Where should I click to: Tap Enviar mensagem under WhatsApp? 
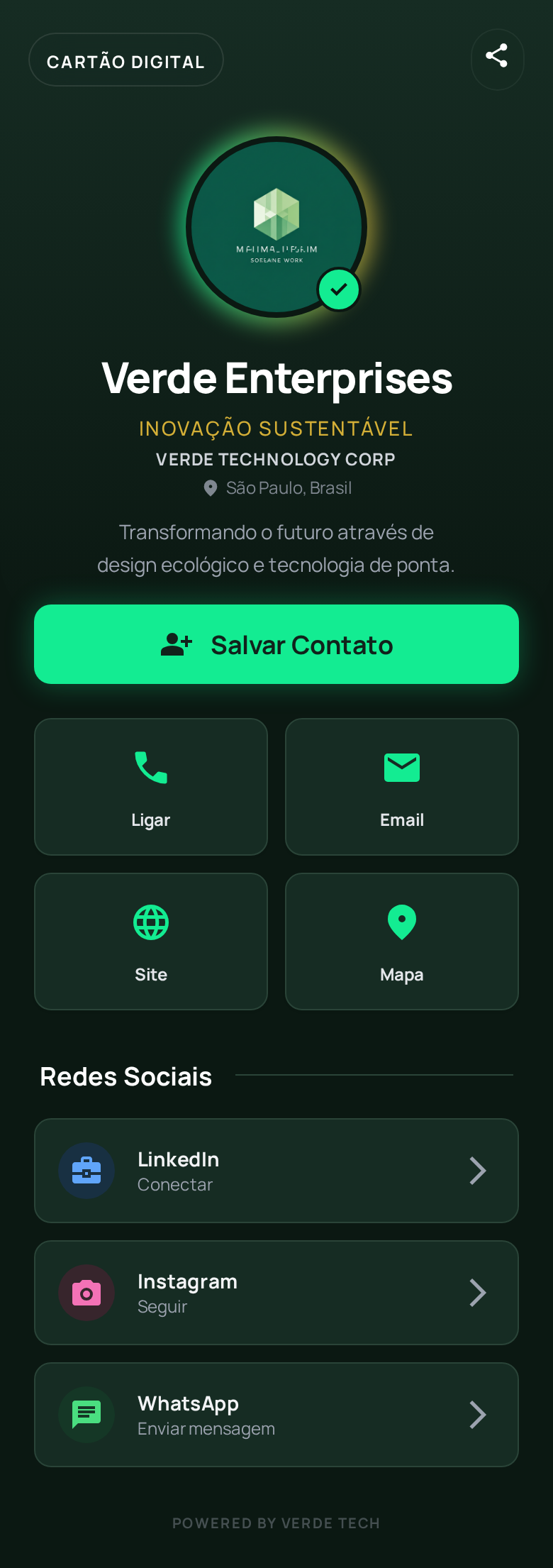[206, 1428]
